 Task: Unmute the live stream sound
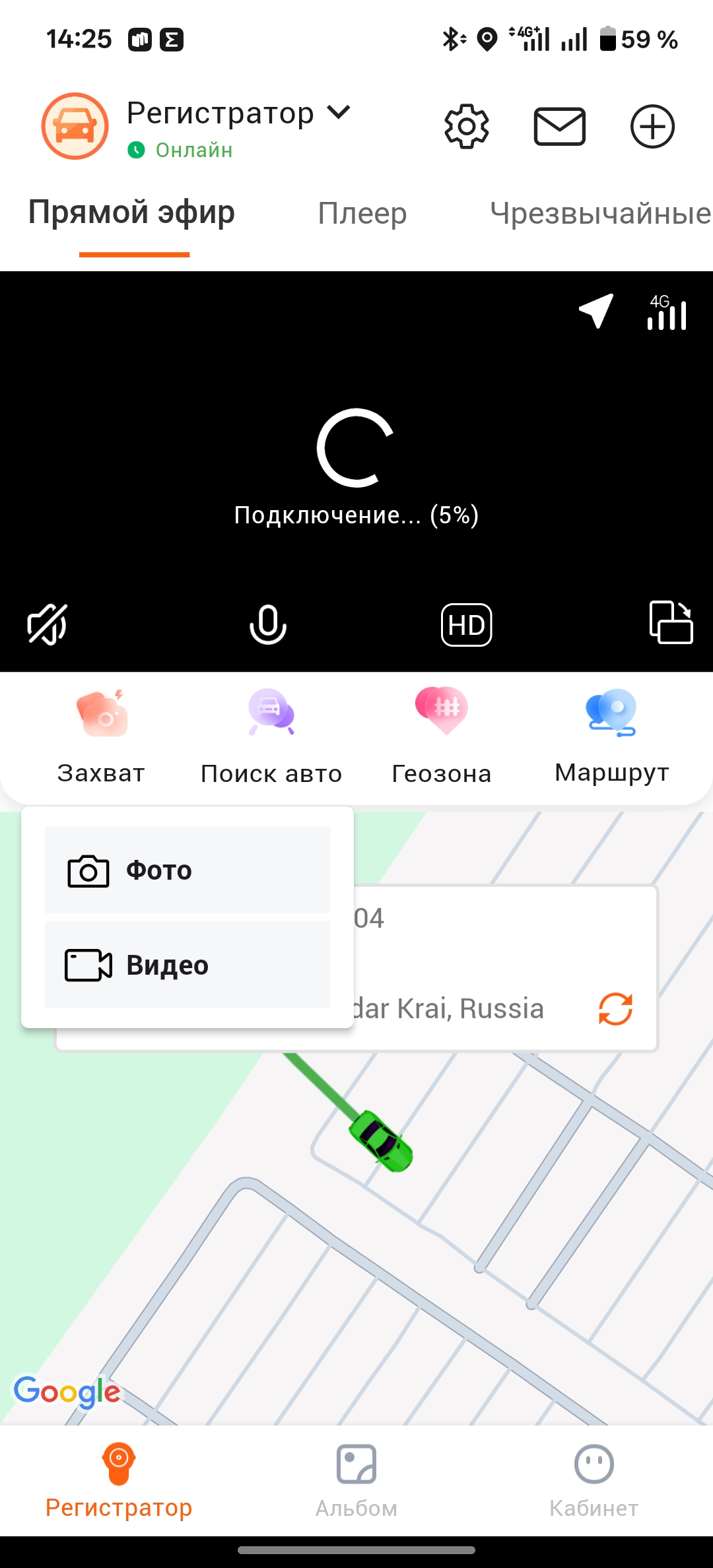click(47, 624)
